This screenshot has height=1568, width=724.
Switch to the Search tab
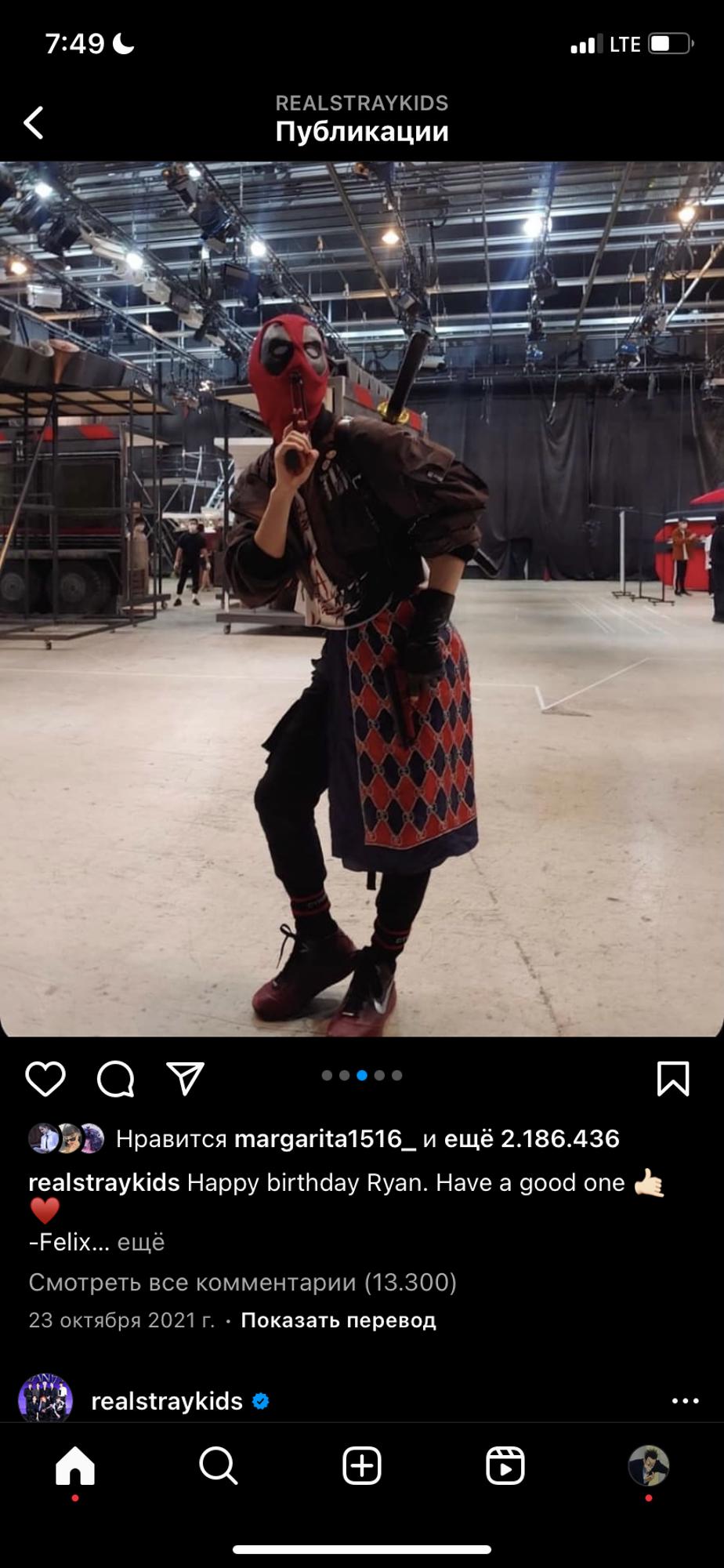[218, 1465]
